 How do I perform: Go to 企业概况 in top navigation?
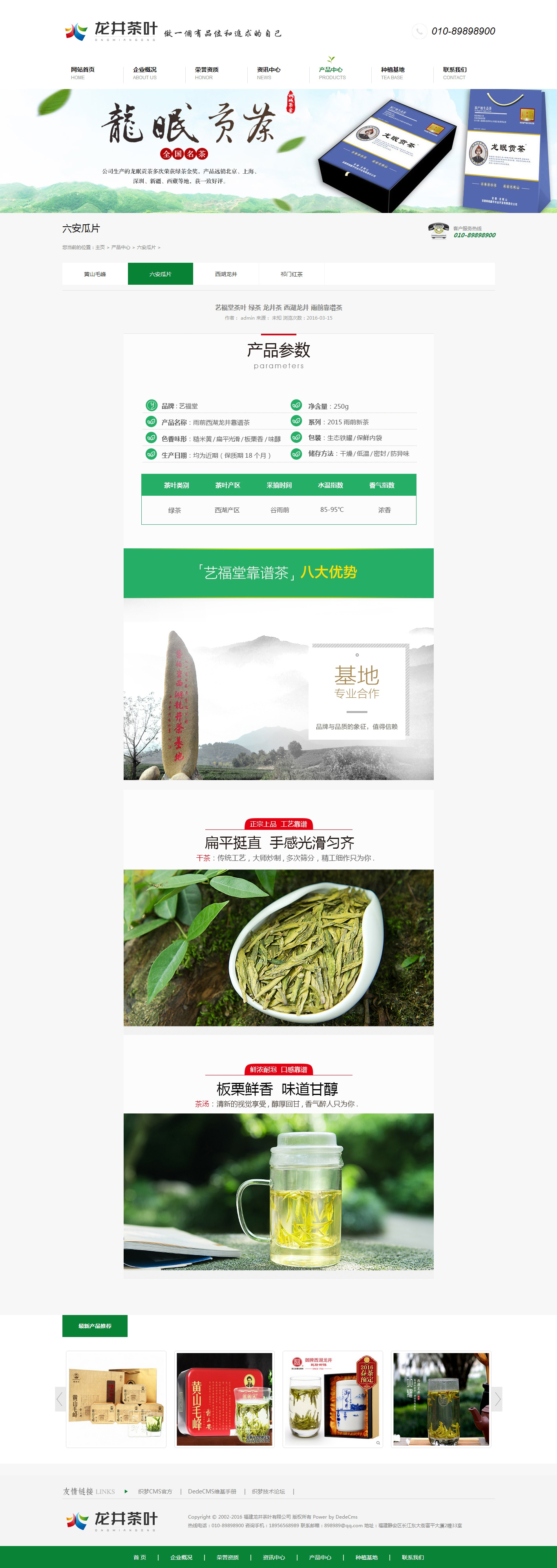[144, 73]
